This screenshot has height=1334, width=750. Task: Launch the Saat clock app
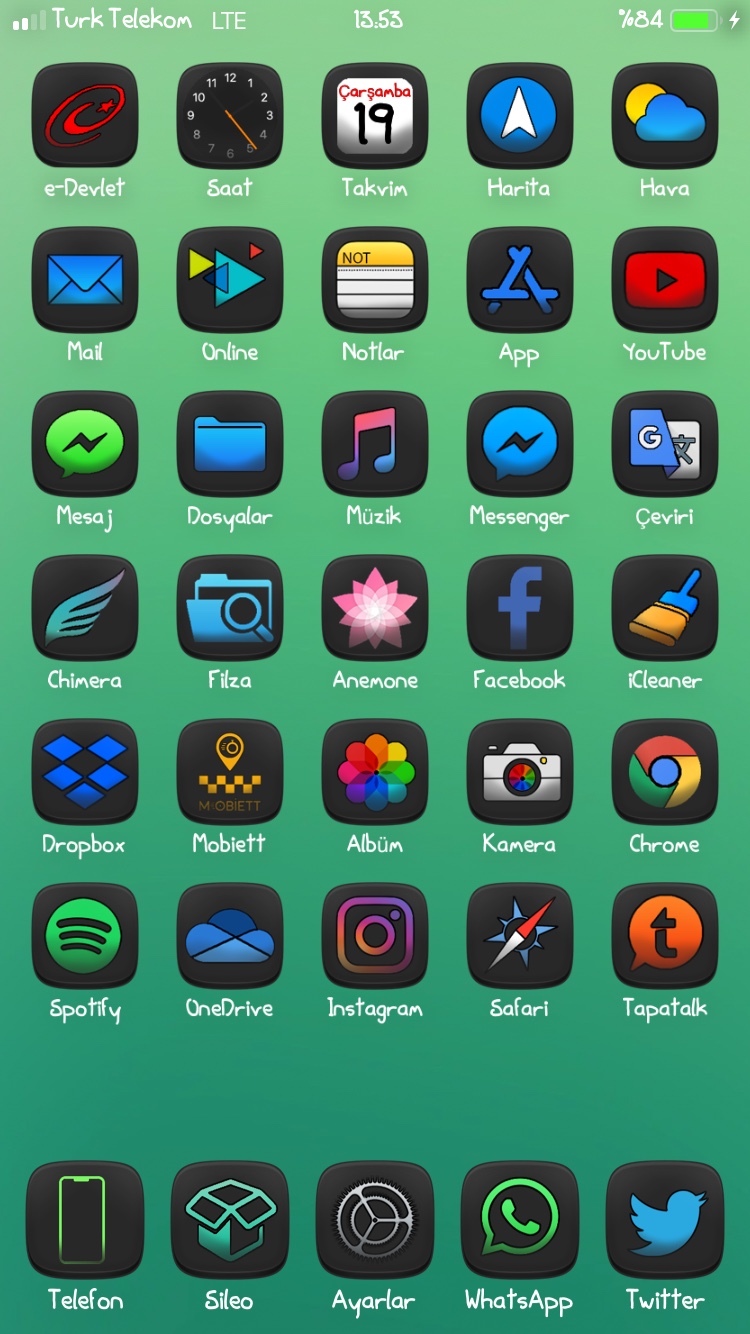[x=230, y=116]
